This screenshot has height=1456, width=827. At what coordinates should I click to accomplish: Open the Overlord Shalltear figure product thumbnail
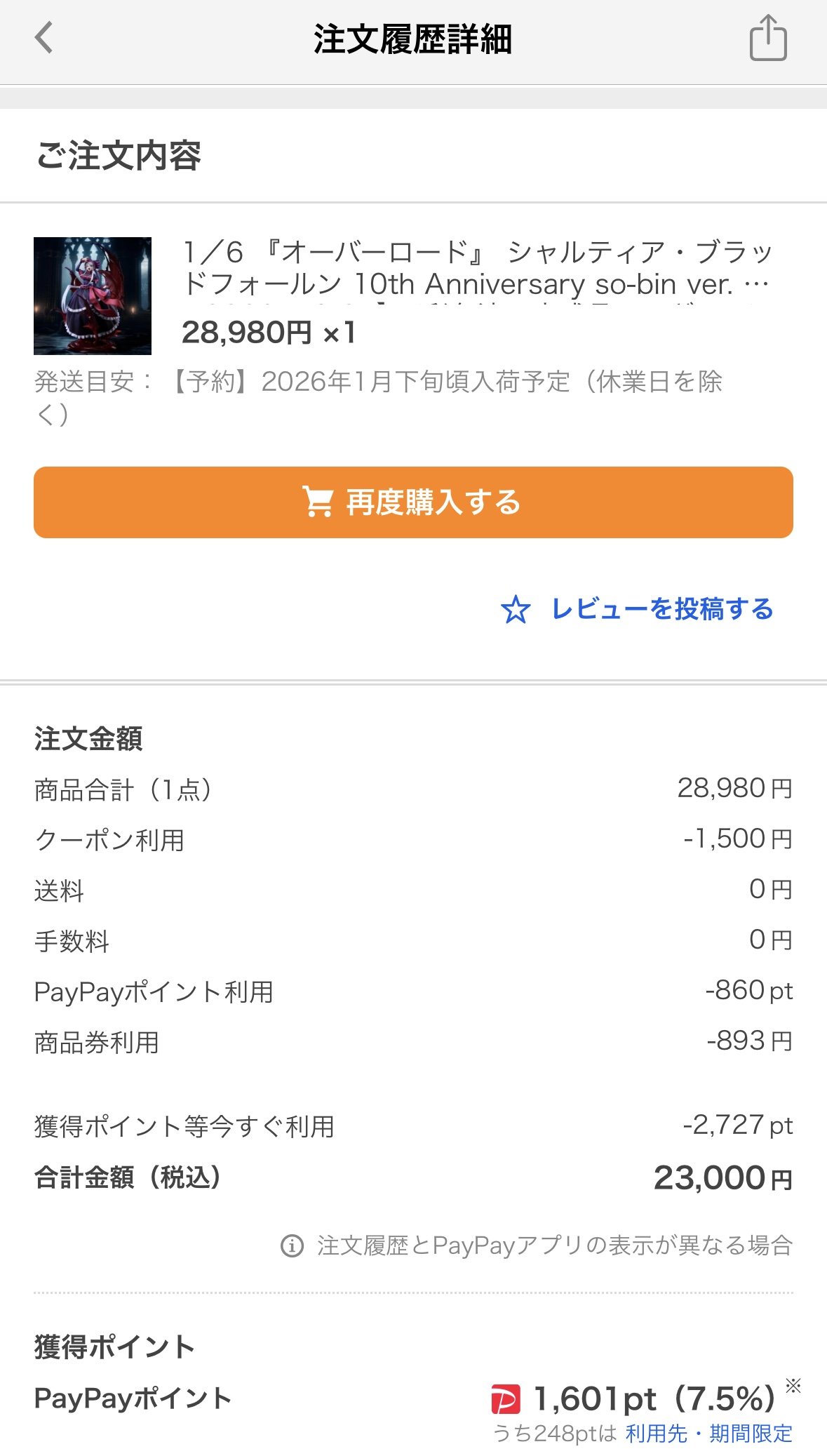[x=93, y=296]
